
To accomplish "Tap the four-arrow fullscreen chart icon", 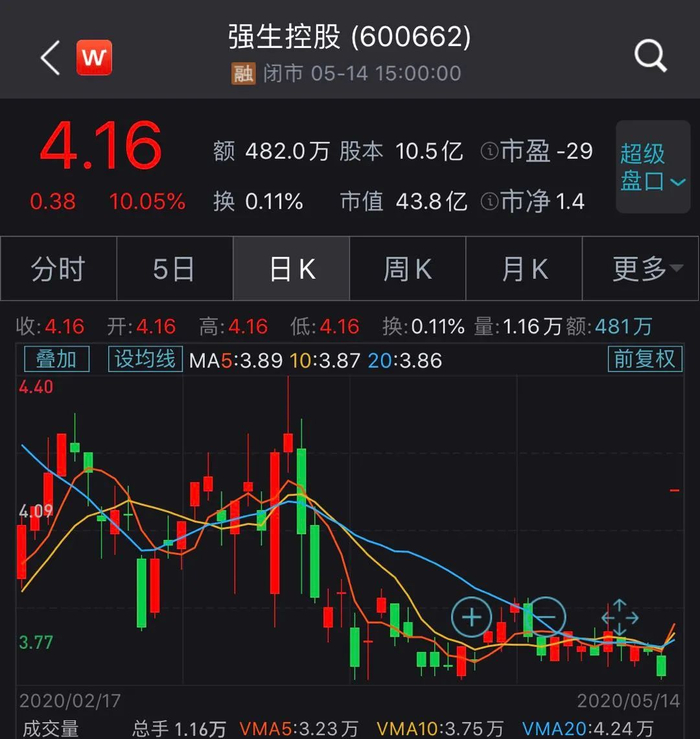I will (x=620, y=616).
